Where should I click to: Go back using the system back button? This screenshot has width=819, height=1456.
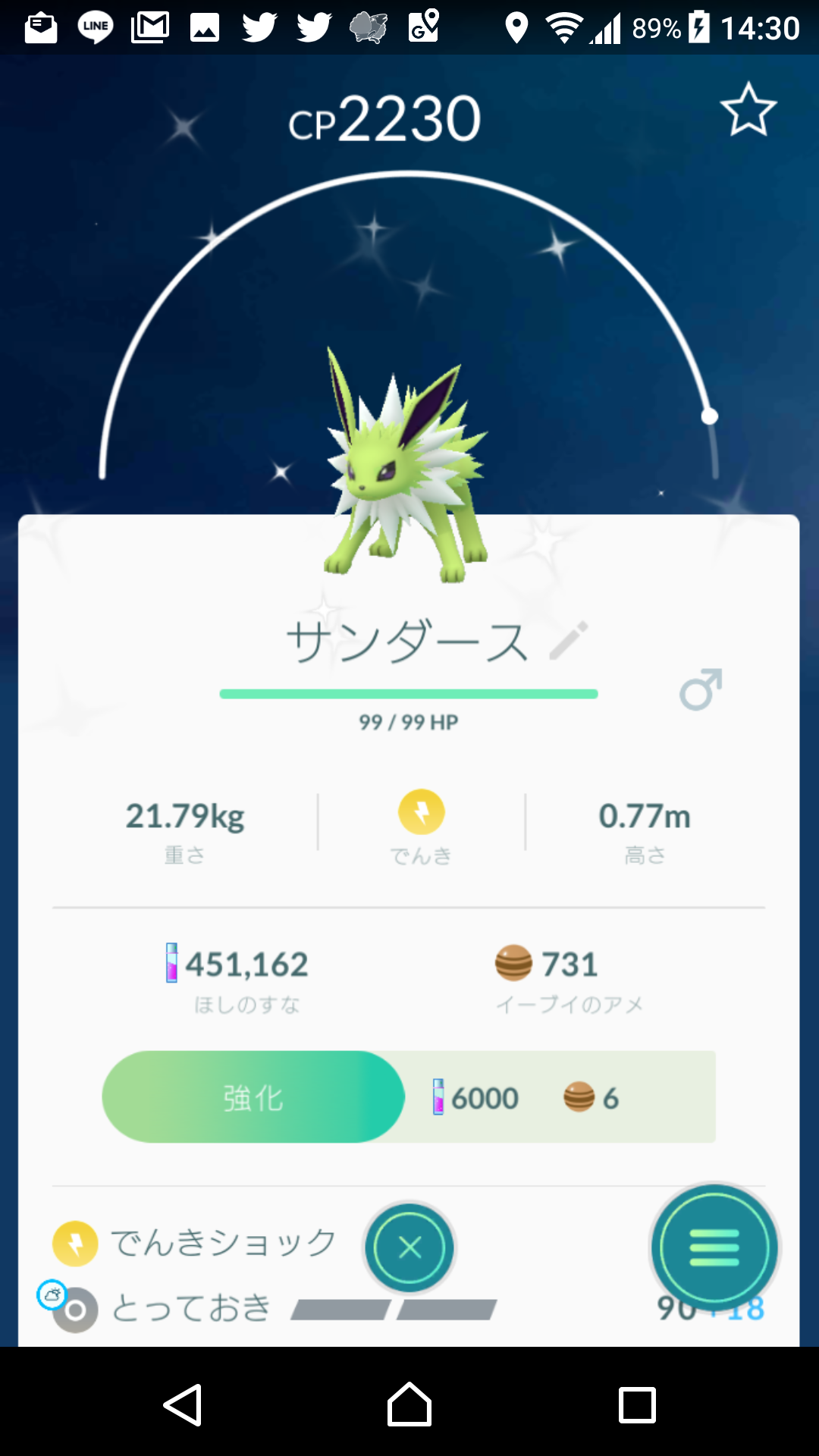click(183, 1405)
